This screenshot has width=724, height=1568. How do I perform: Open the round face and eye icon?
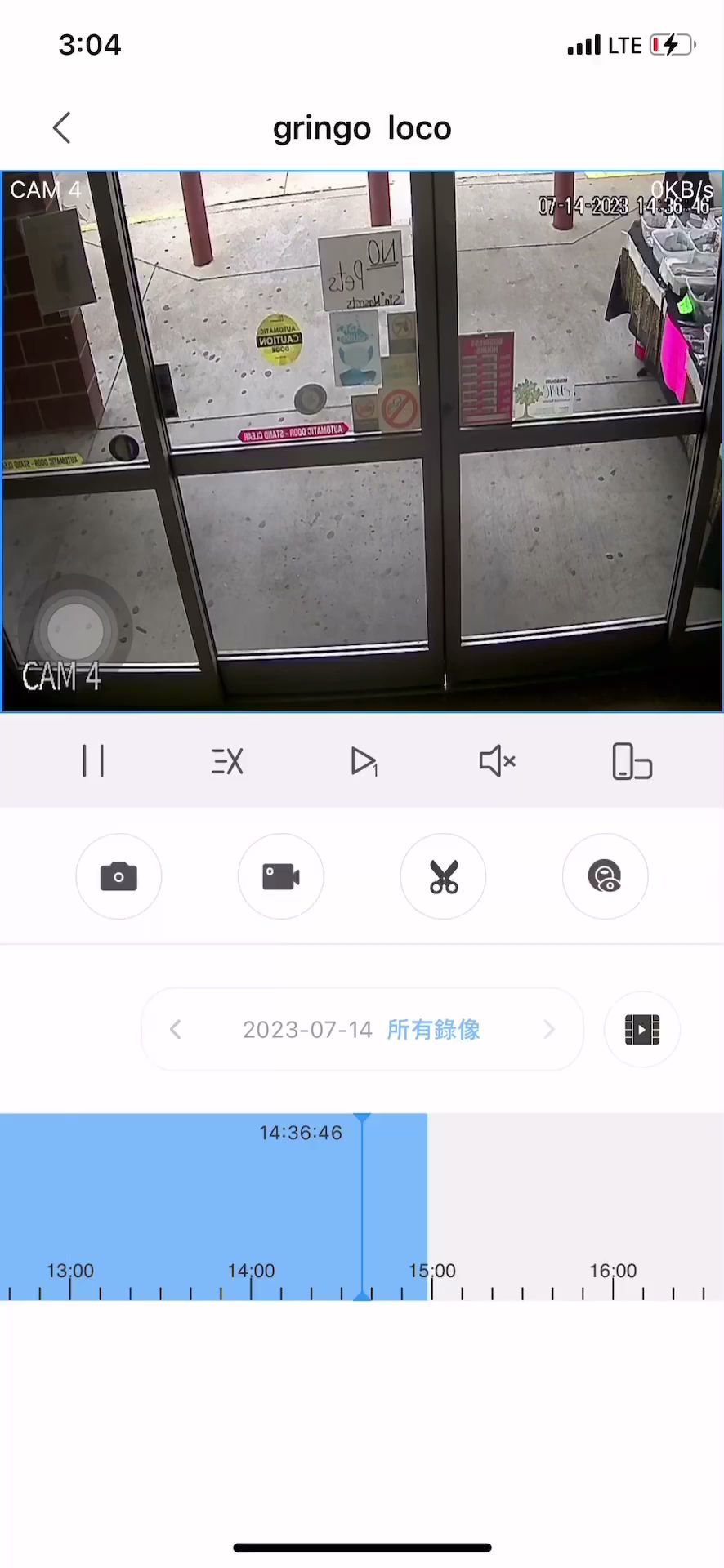click(x=605, y=876)
